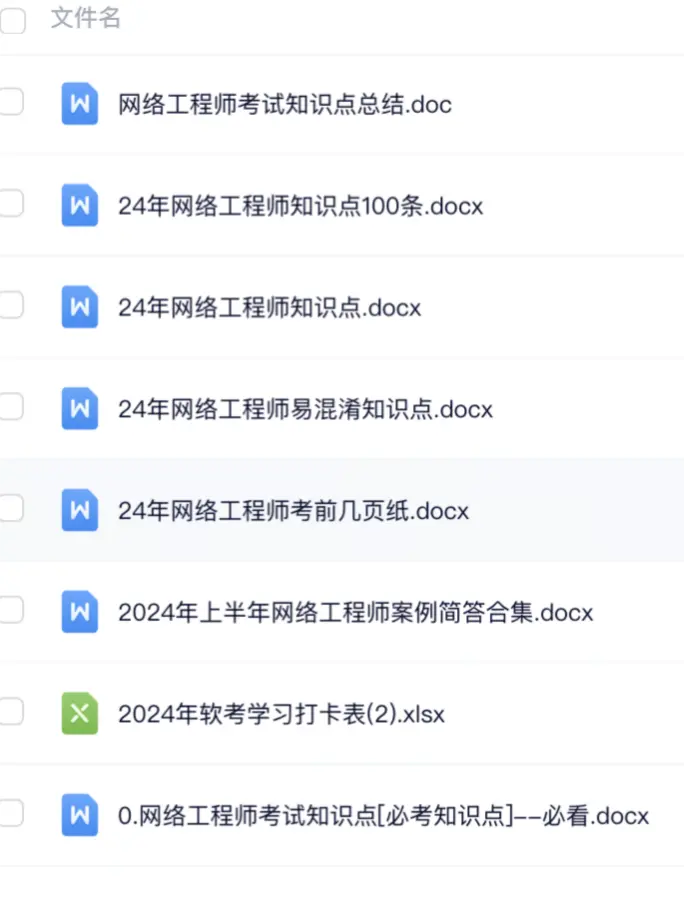This screenshot has height=912, width=684.
Task: Open 0.网络工程师考试知识点[必考知识点]——必看.docx
Action: 383,816
